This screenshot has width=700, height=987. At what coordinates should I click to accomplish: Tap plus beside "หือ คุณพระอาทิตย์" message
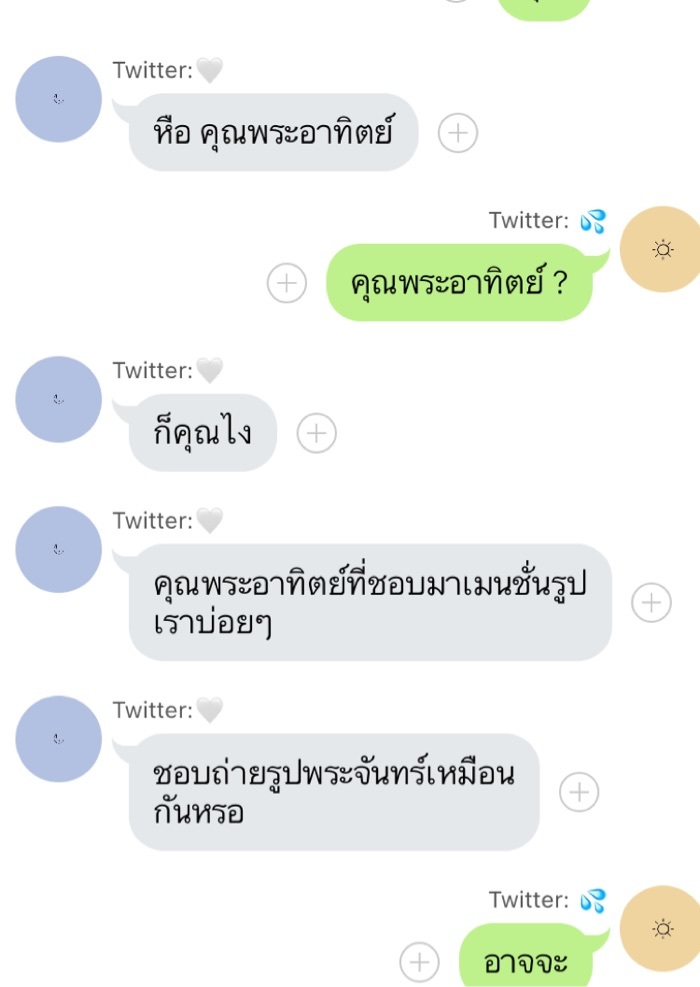point(458,133)
